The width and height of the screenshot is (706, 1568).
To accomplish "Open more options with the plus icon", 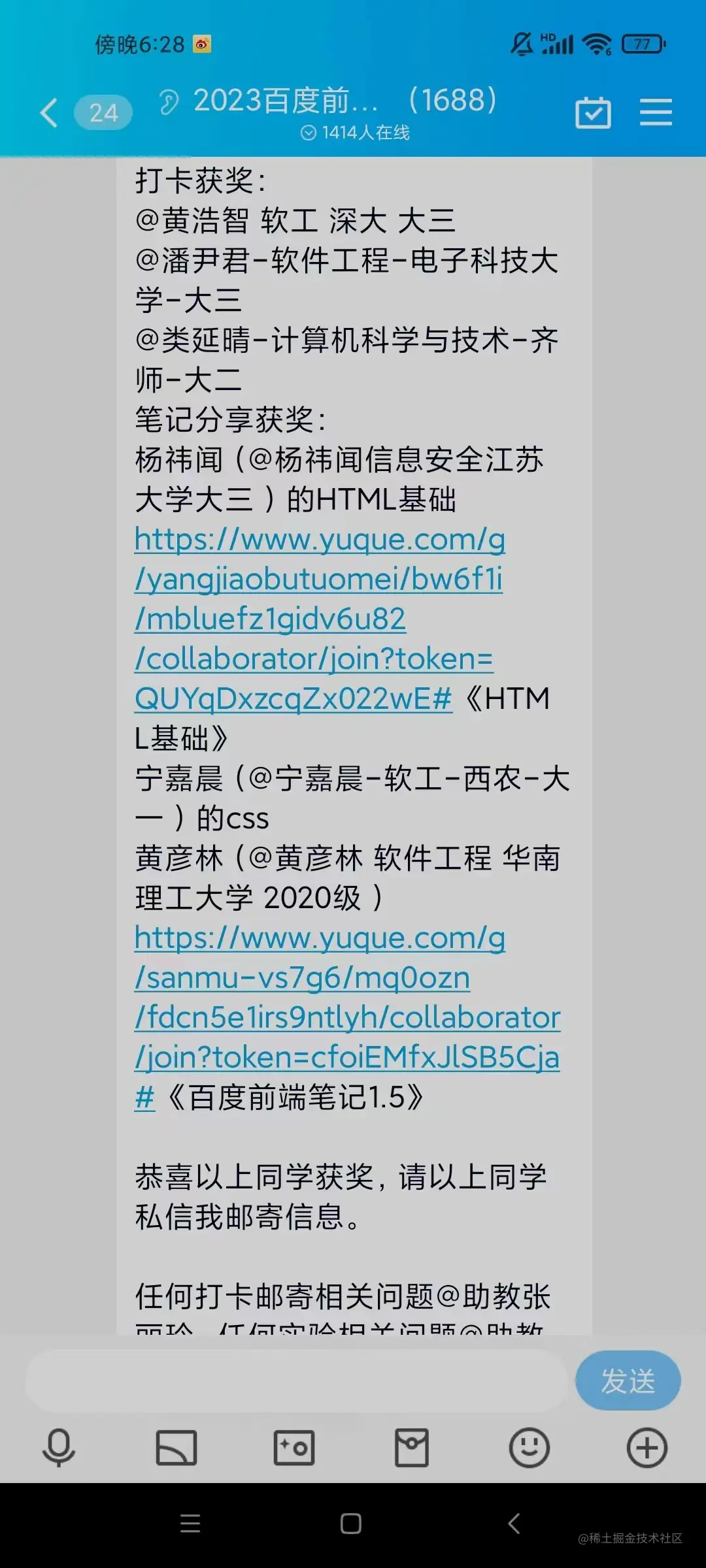I will (647, 1448).
